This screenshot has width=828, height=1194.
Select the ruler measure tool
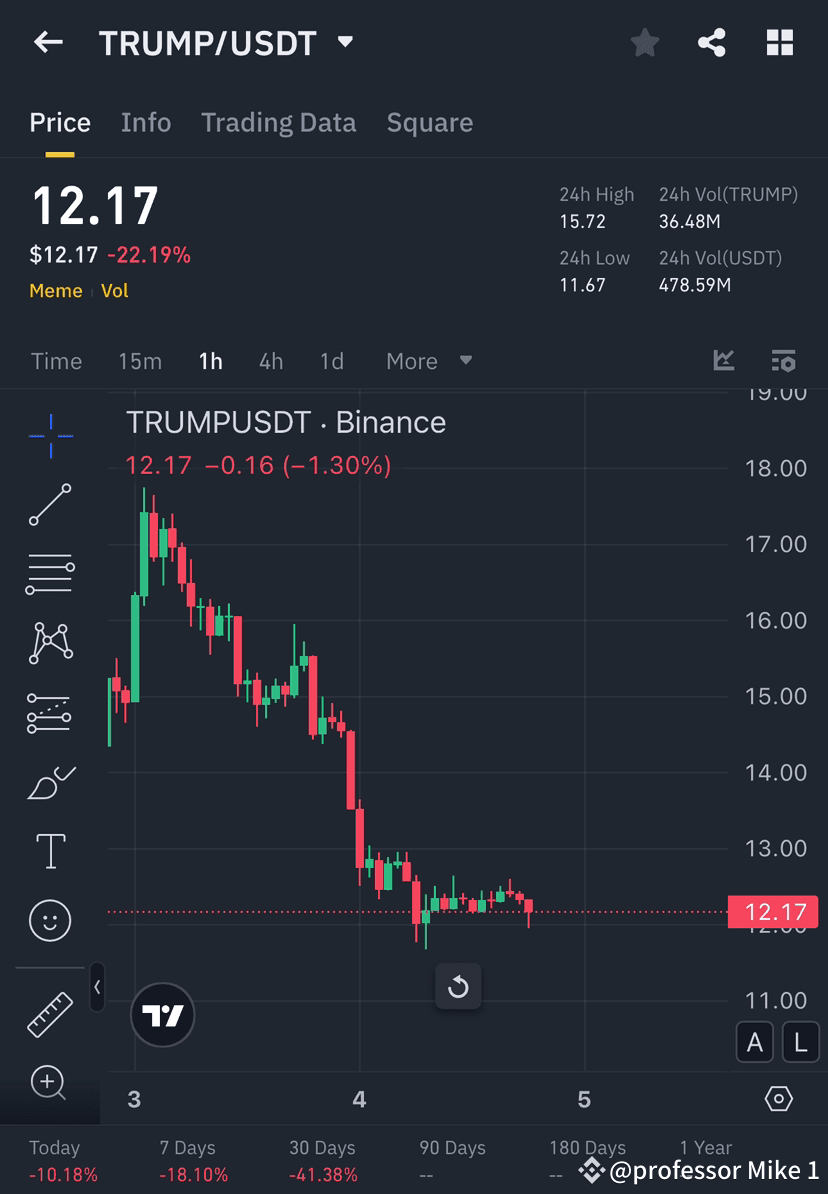click(50, 1013)
